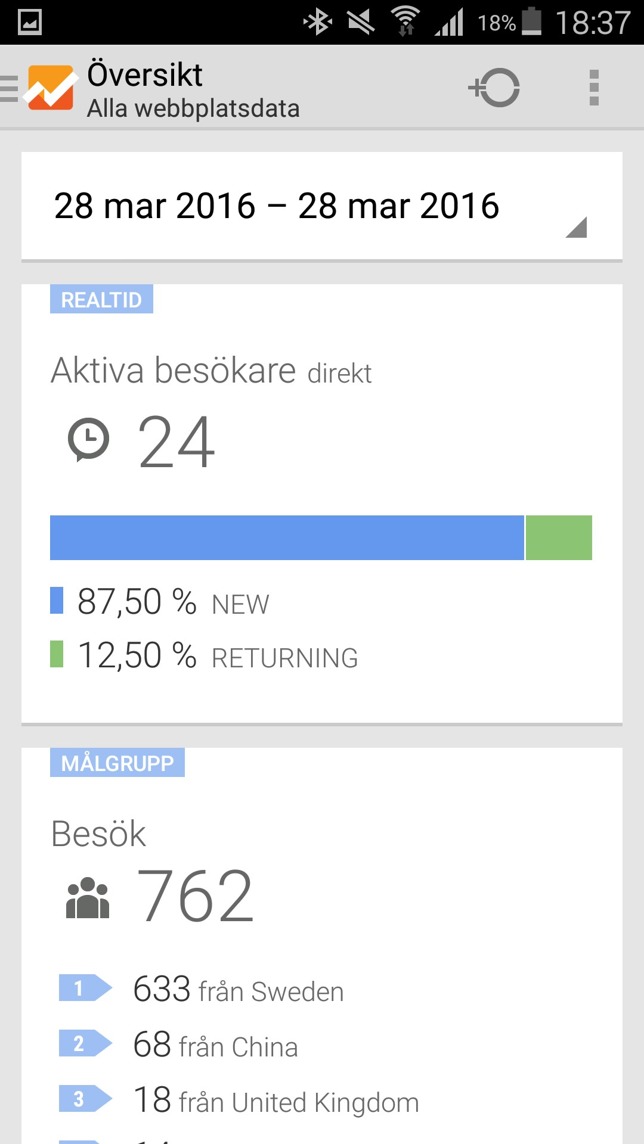Open the Målgrupp Besök card
644x1144 pixels.
(322, 946)
